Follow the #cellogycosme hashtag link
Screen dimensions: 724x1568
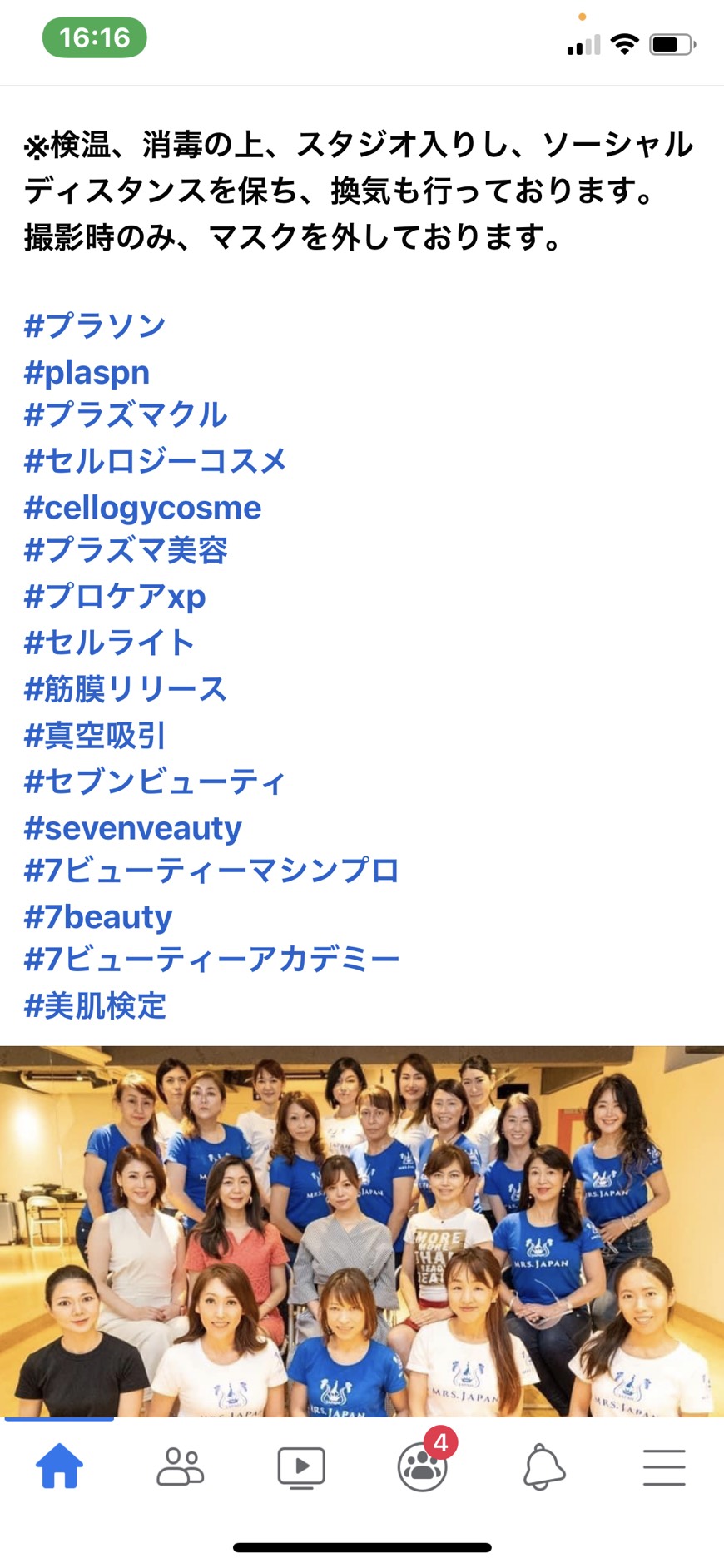click(x=142, y=508)
